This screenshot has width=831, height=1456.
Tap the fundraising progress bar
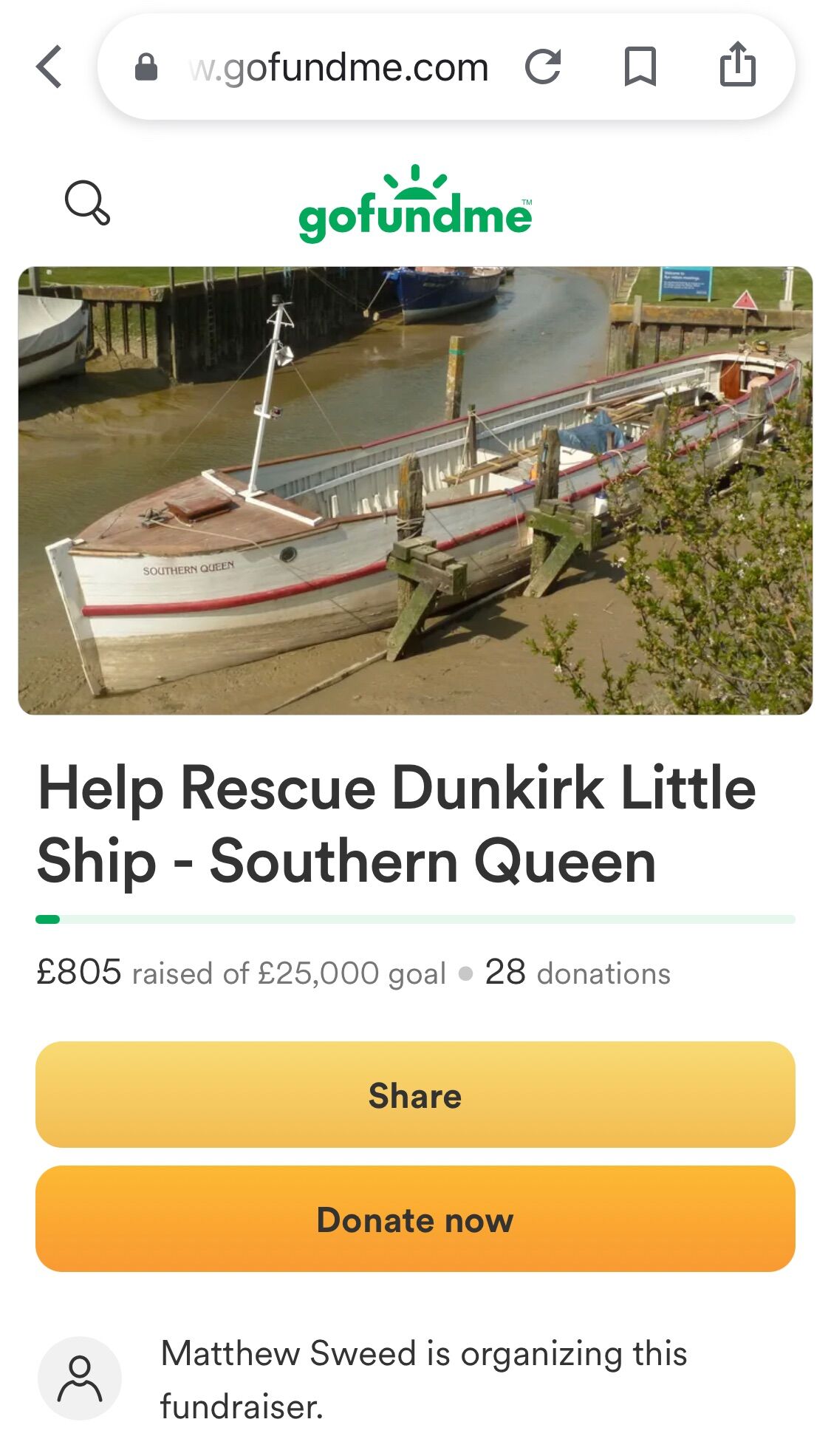[415, 919]
